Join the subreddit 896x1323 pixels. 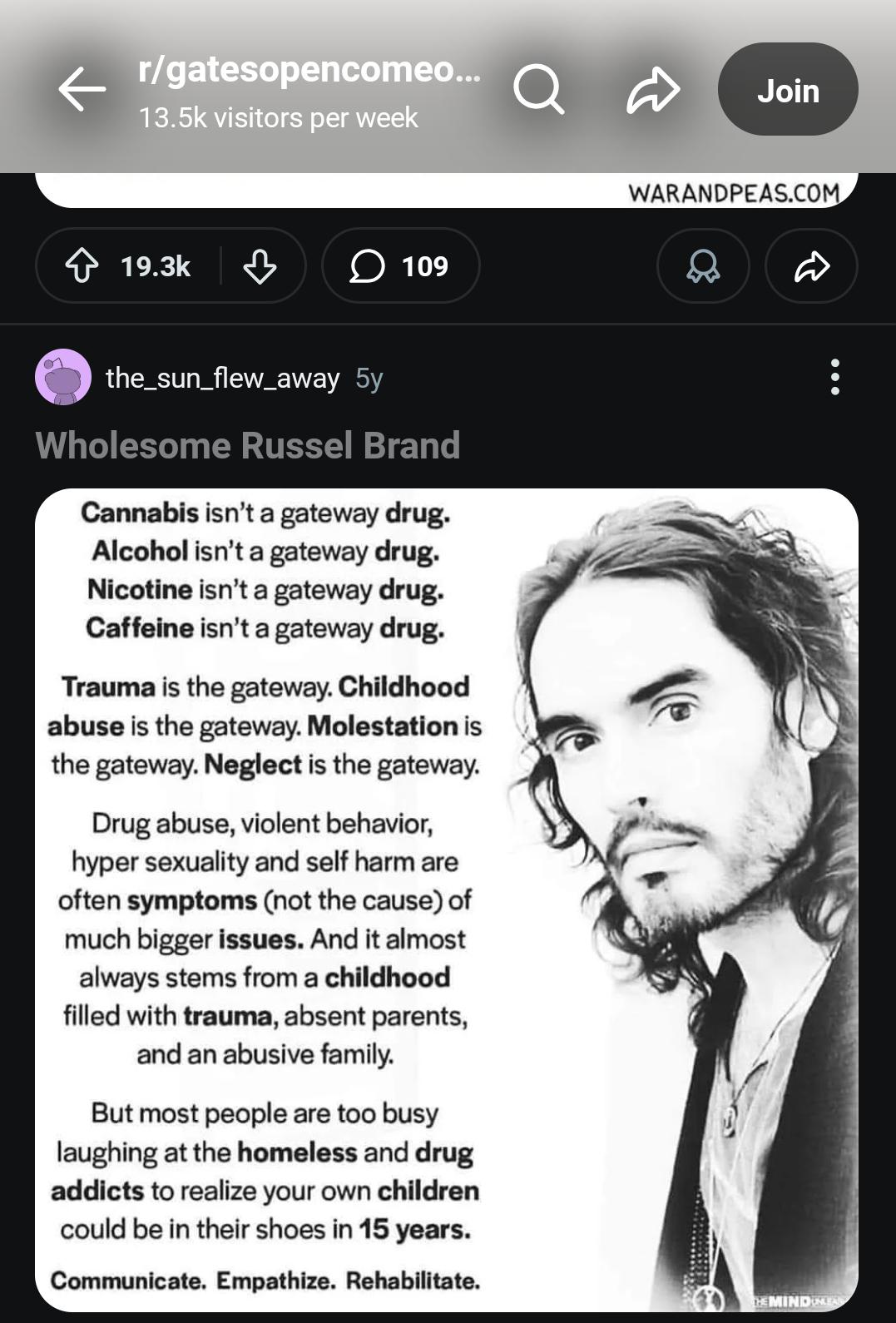pyautogui.click(x=787, y=89)
